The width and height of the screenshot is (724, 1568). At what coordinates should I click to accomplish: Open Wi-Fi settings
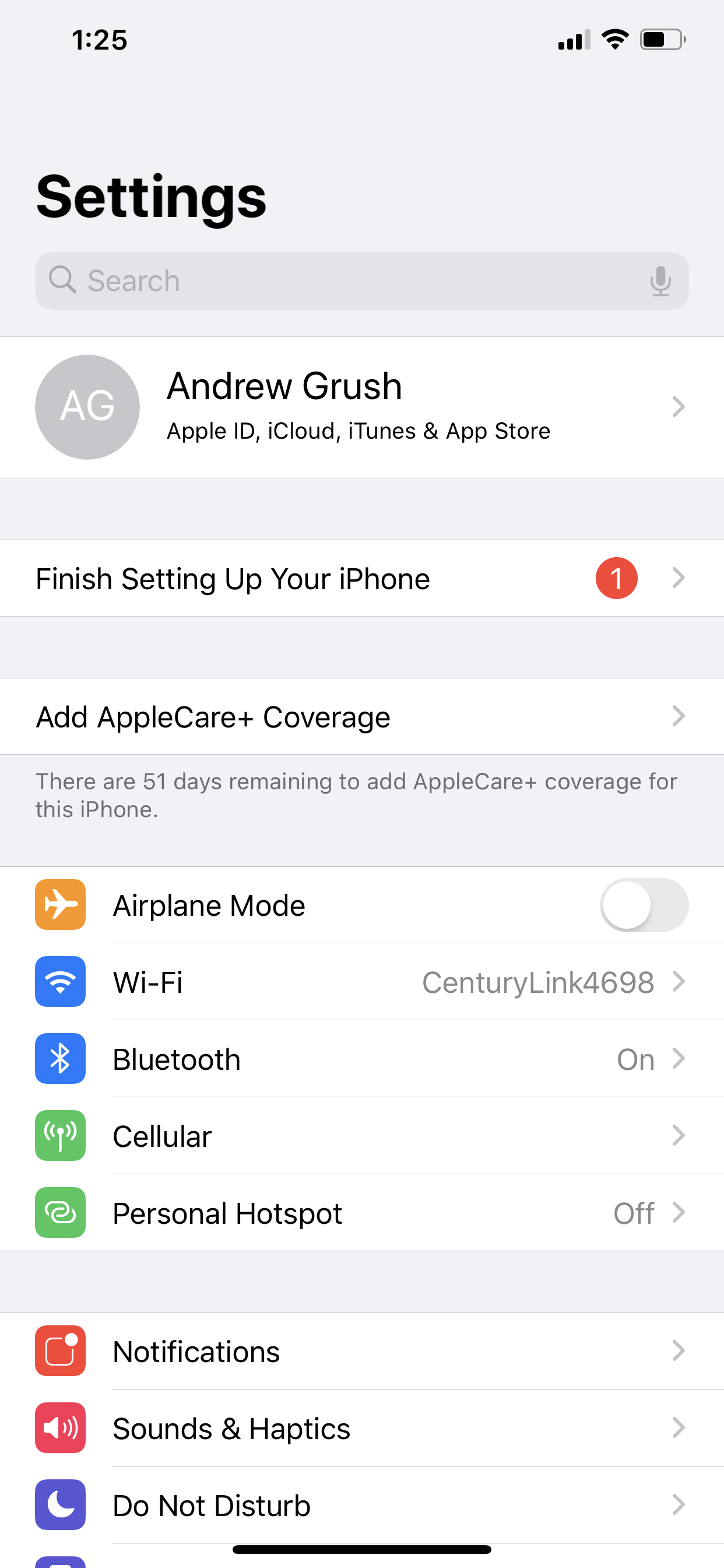click(x=361, y=982)
